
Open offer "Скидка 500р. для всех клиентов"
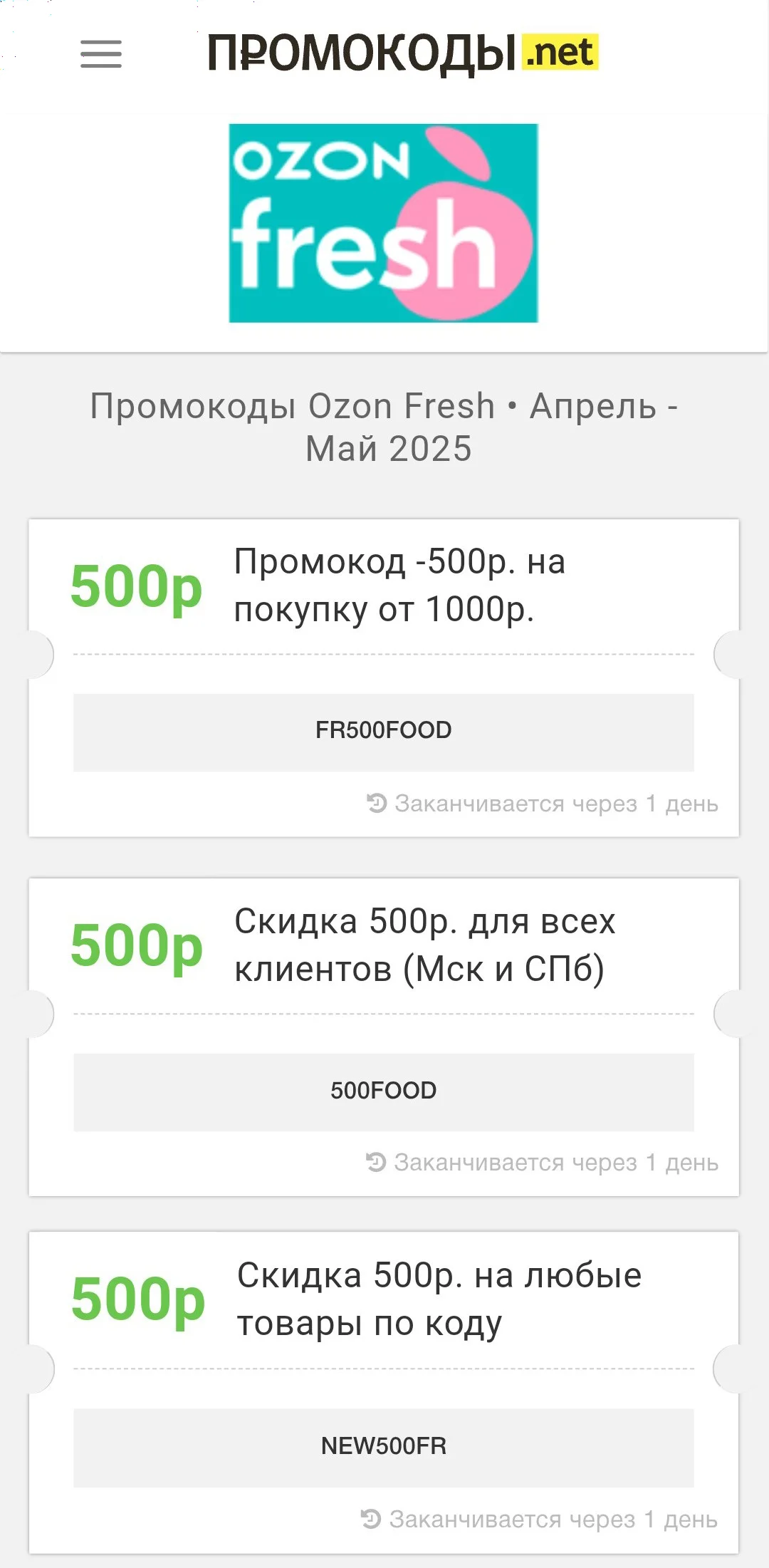coord(425,945)
